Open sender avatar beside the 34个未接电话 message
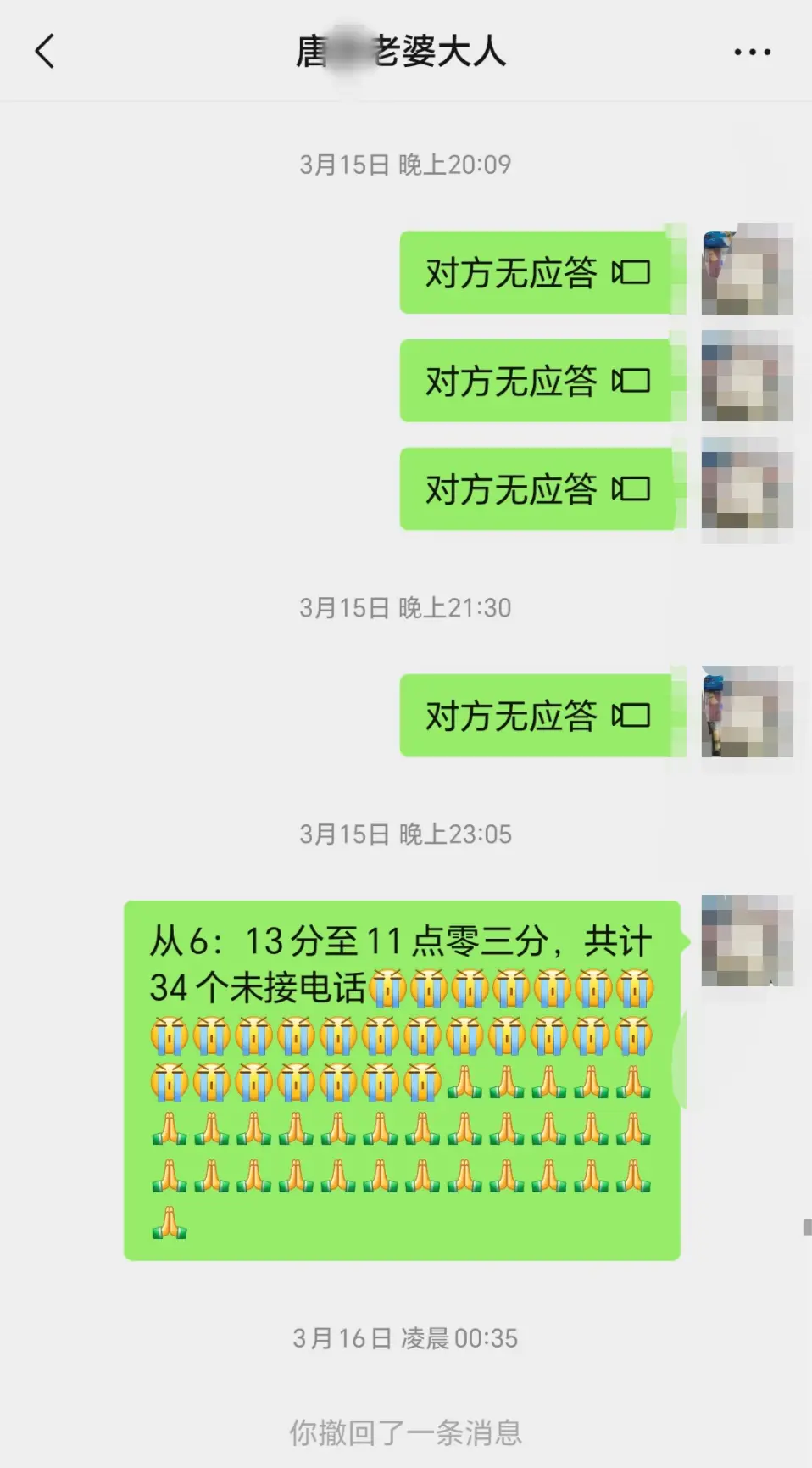The width and height of the screenshot is (812, 1468). pyautogui.click(x=747, y=941)
